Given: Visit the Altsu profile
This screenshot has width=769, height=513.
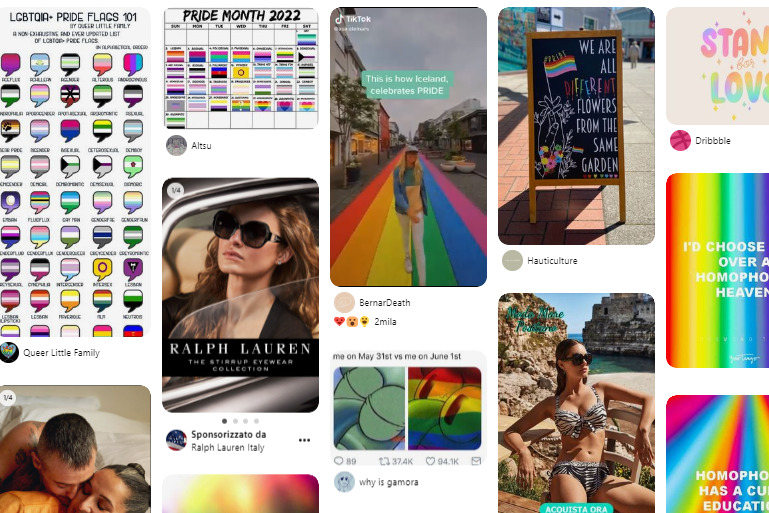Looking at the screenshot, I should coord(201,145).
